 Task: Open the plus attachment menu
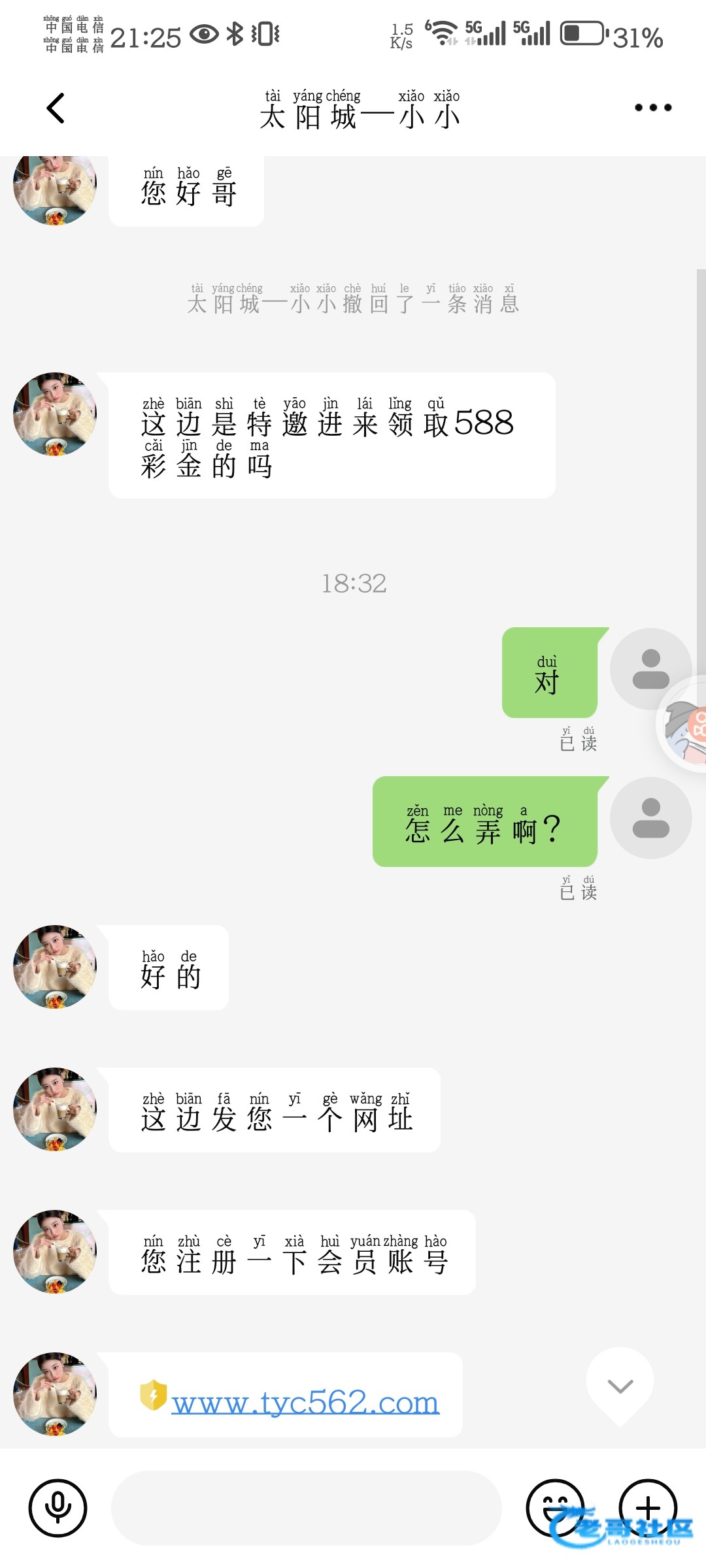pyautogui.click(x=648, y=1508)
